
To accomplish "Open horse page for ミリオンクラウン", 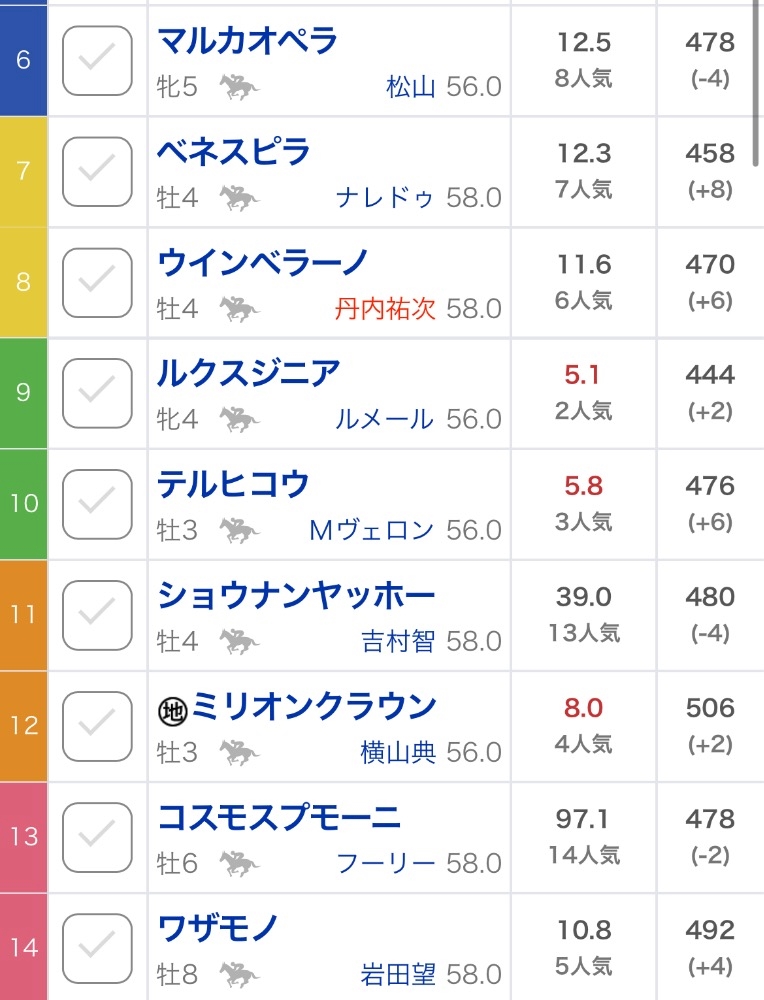I will 313,707.
